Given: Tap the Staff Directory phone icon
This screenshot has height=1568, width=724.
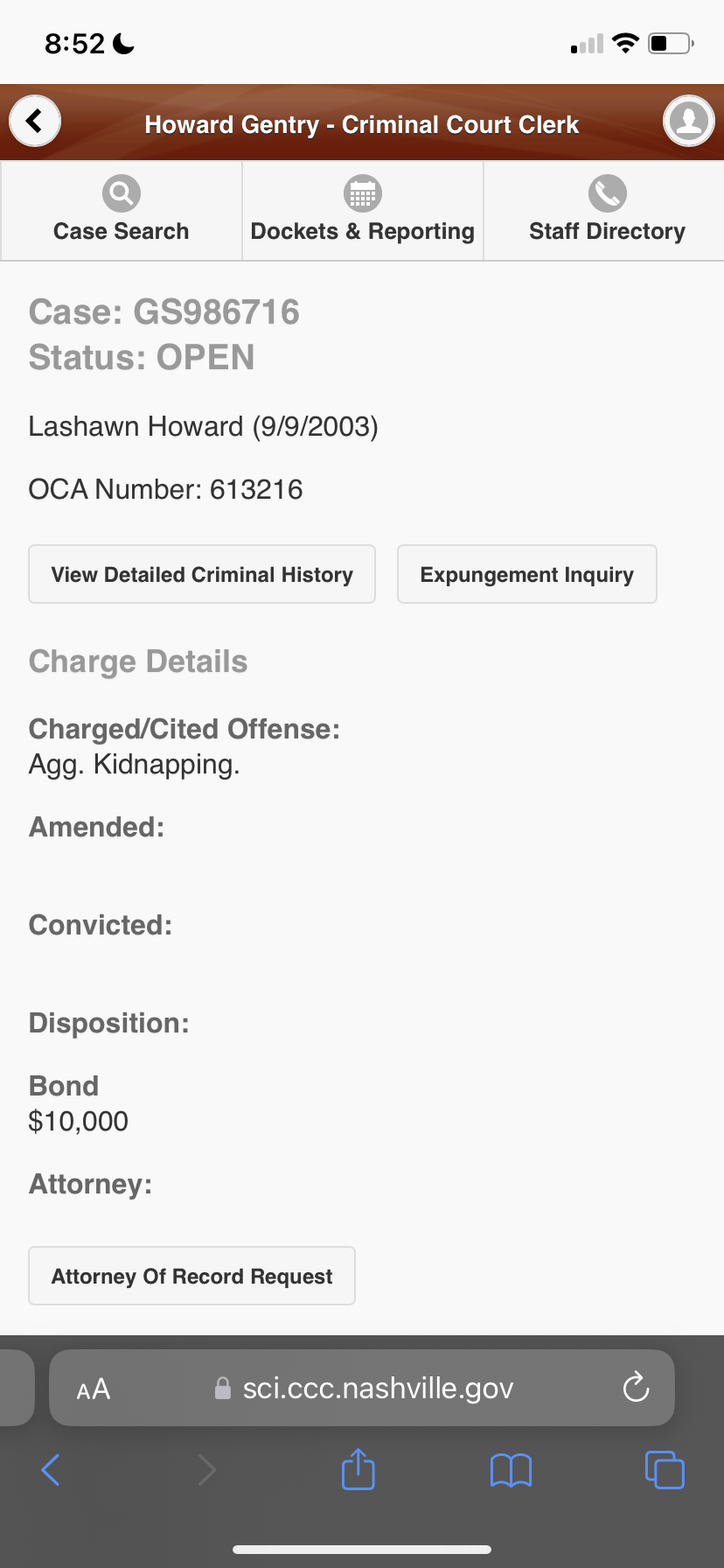Looking at the screenshot, I should 607,192.
